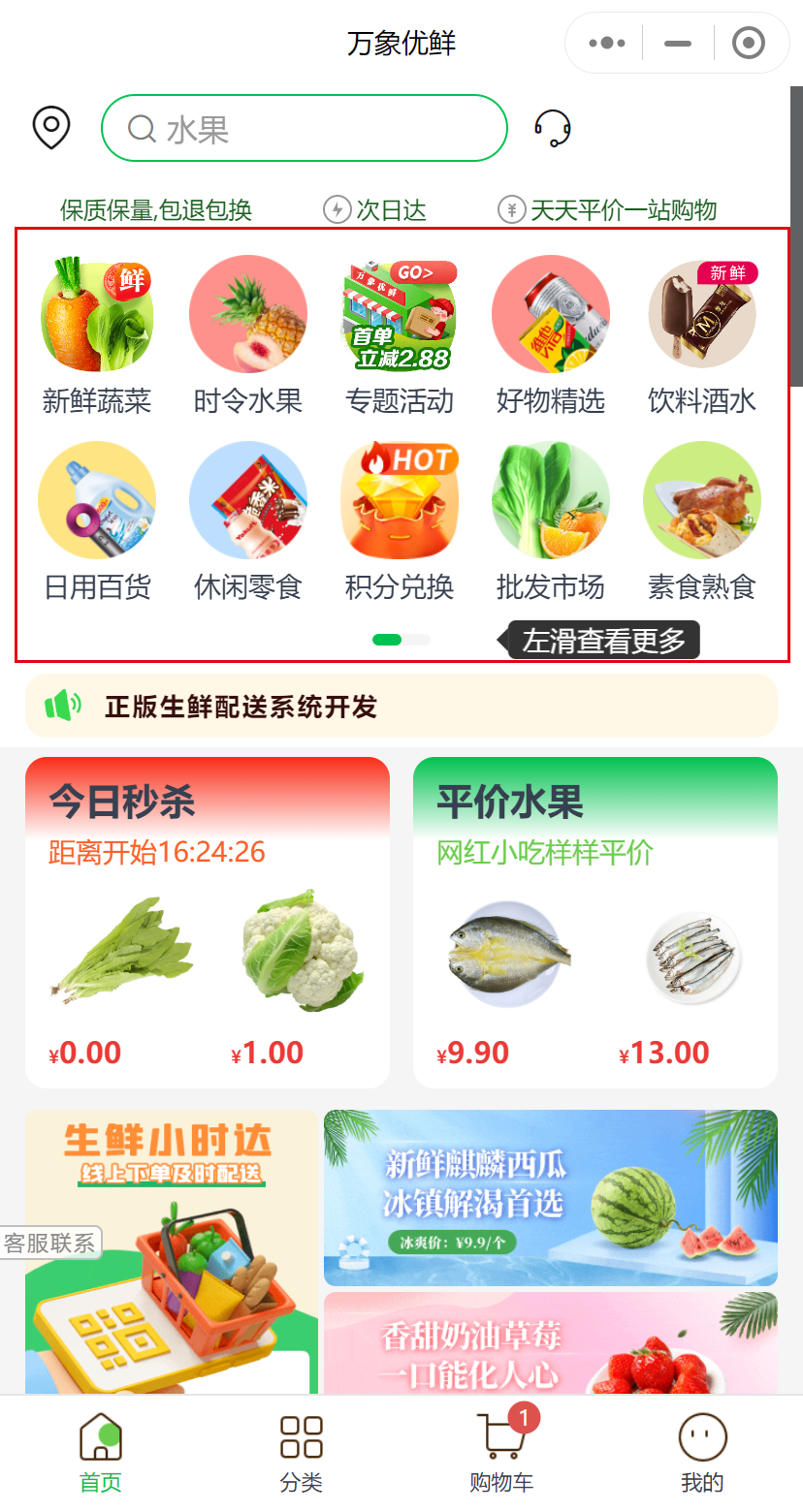
Task: Select the active carousel indicator dot
Action: pos(387,640)
